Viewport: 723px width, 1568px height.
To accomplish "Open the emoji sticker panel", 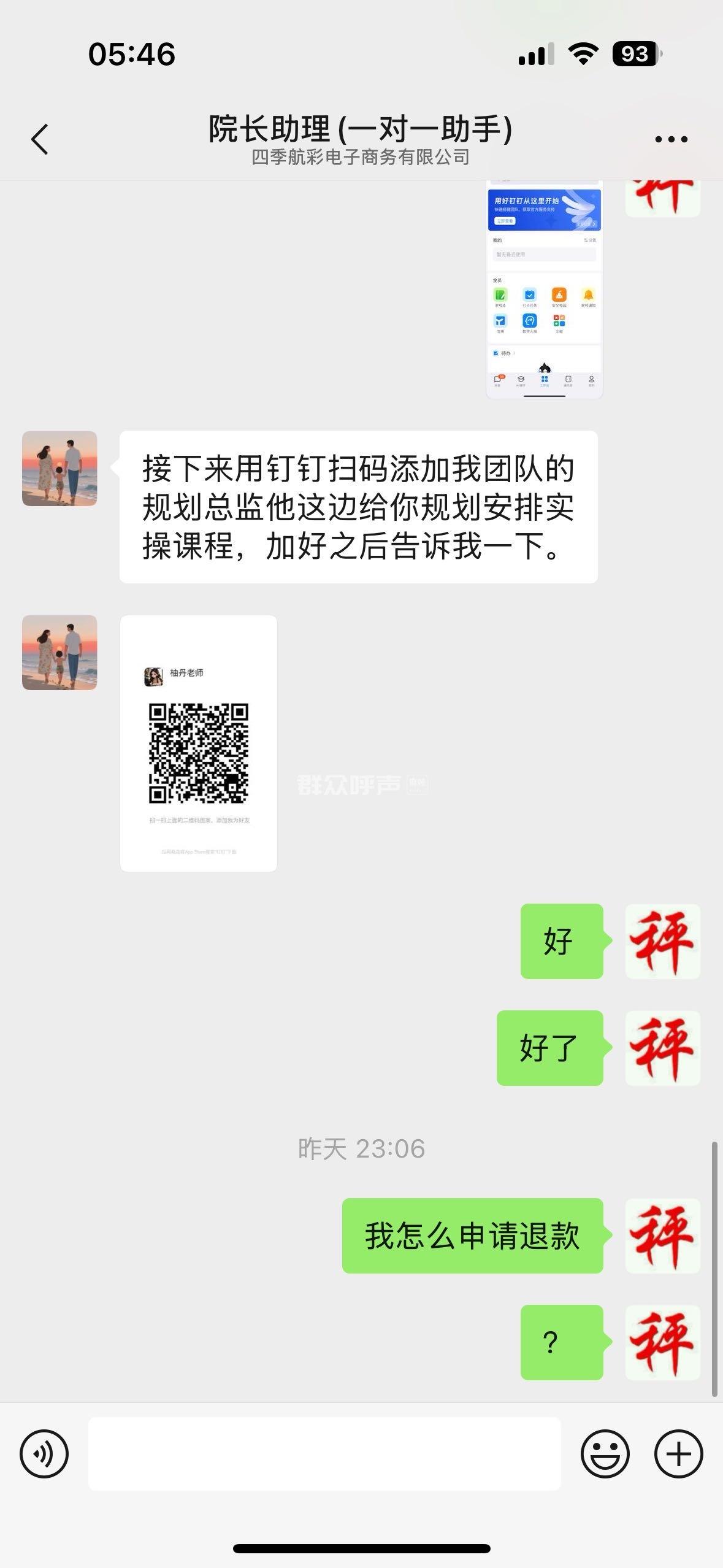I will (x=605, y=1453).
